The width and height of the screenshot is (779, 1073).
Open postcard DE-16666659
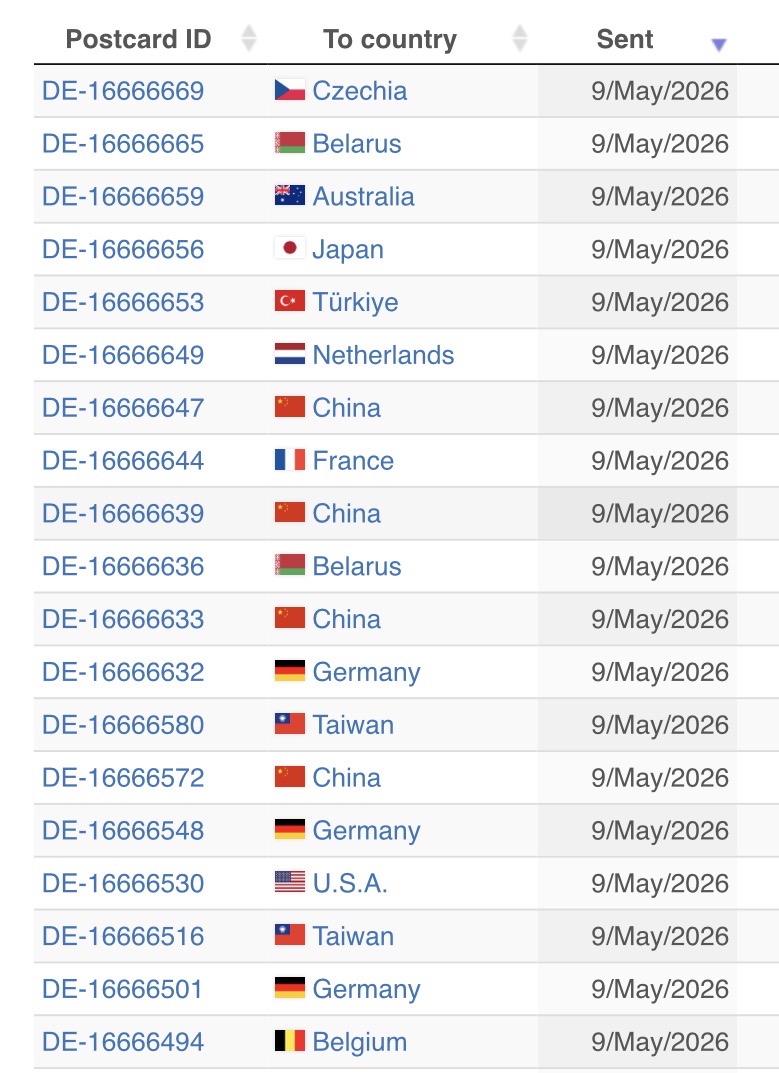coord(123,196)
